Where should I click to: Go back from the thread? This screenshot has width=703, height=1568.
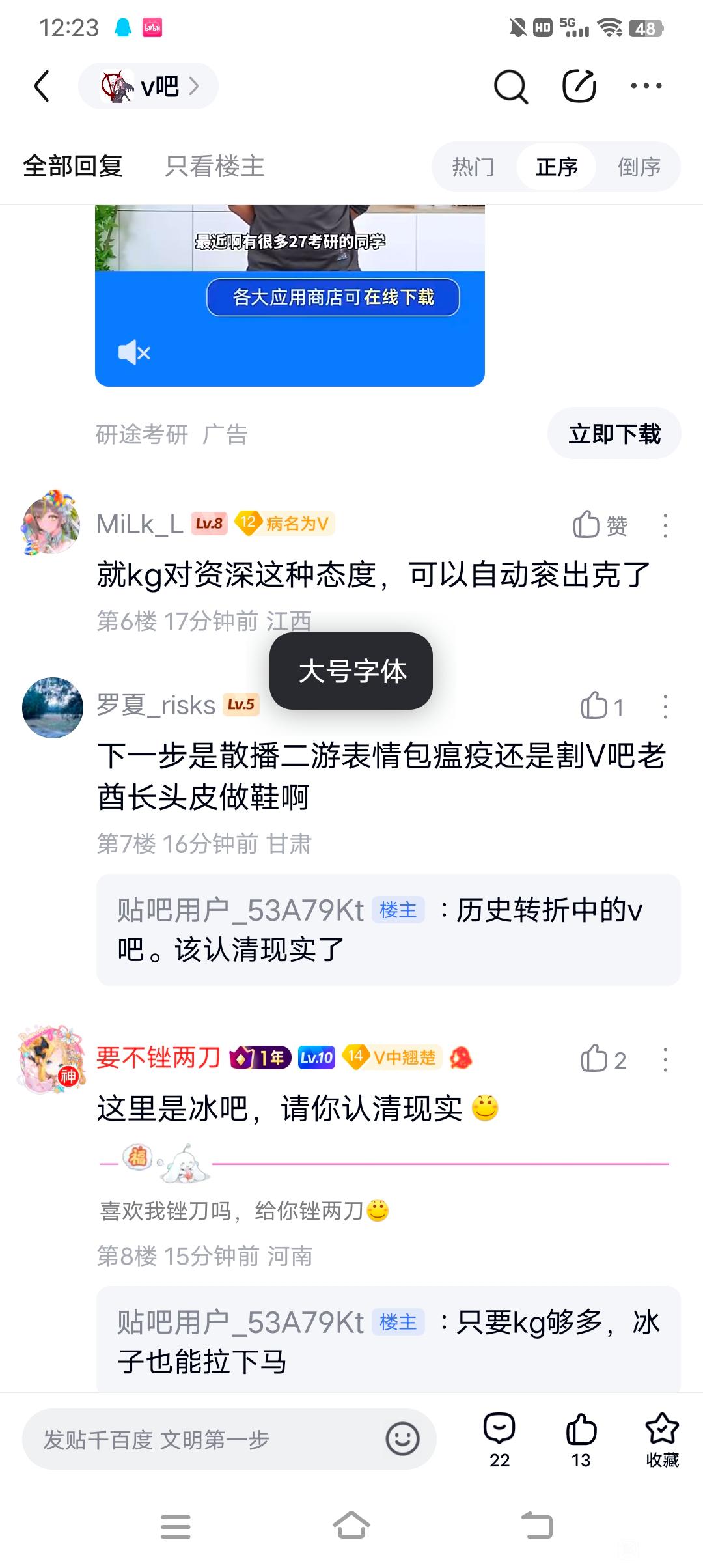(x=42, y=87)
